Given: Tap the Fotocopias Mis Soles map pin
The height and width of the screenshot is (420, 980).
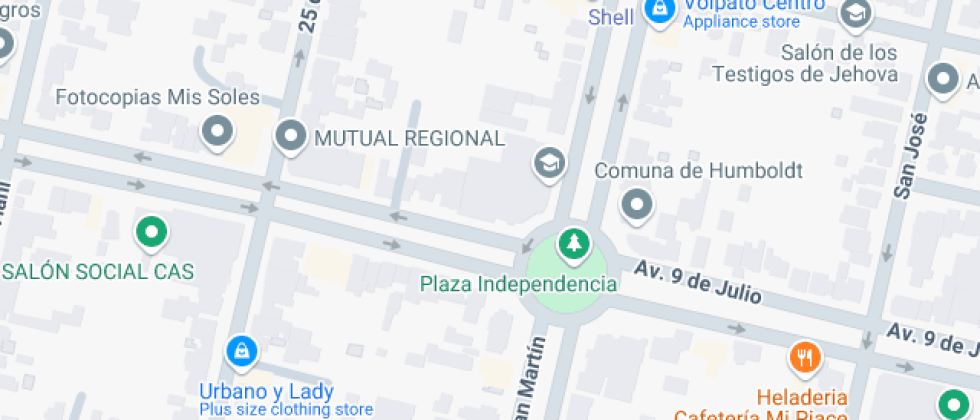Looking at the screenshot, I should (x=217, y=131).
